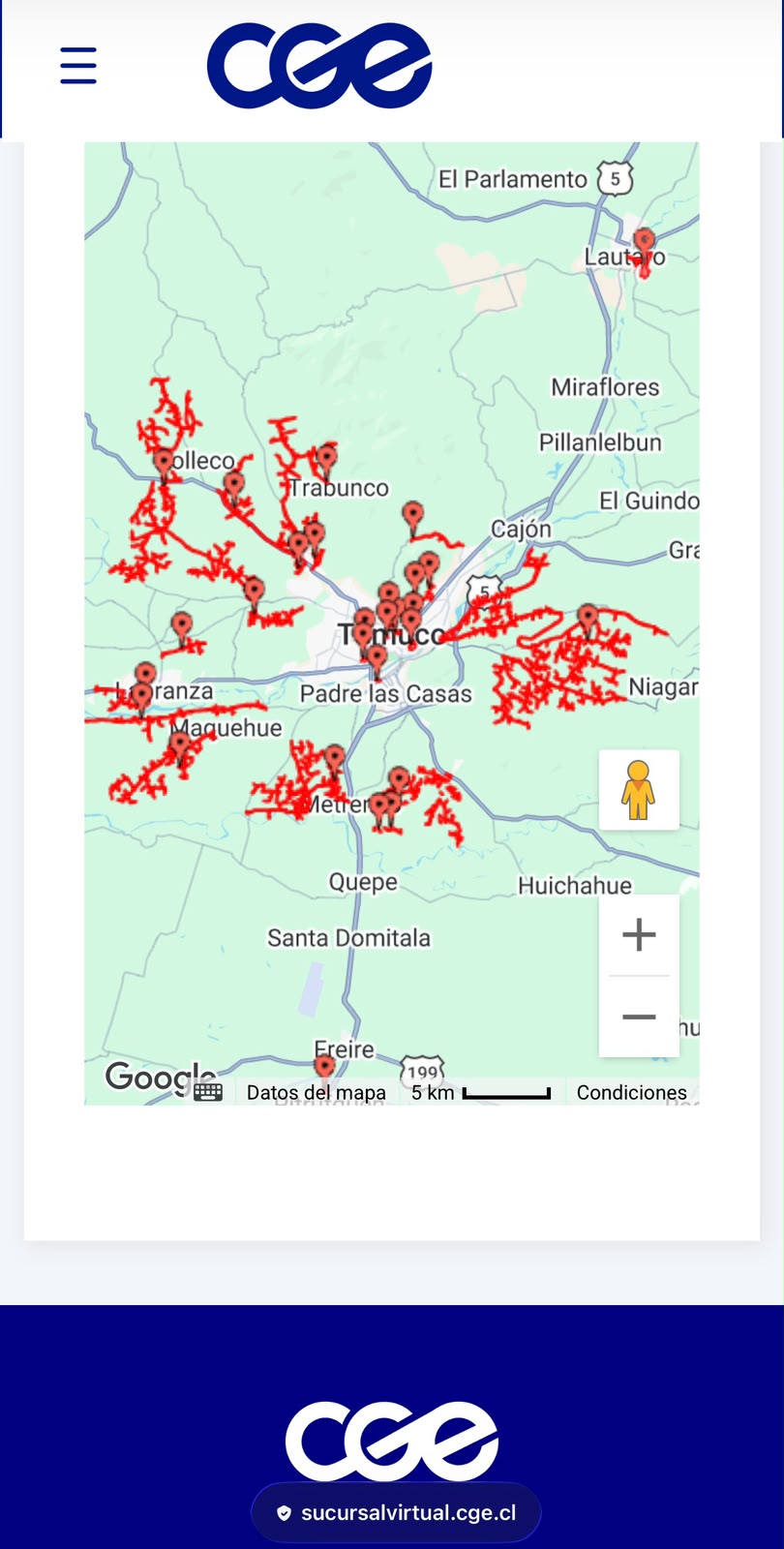Select the outage marker near Trabunco
The image size is (784, 1549).
click(x=327, y=459)
